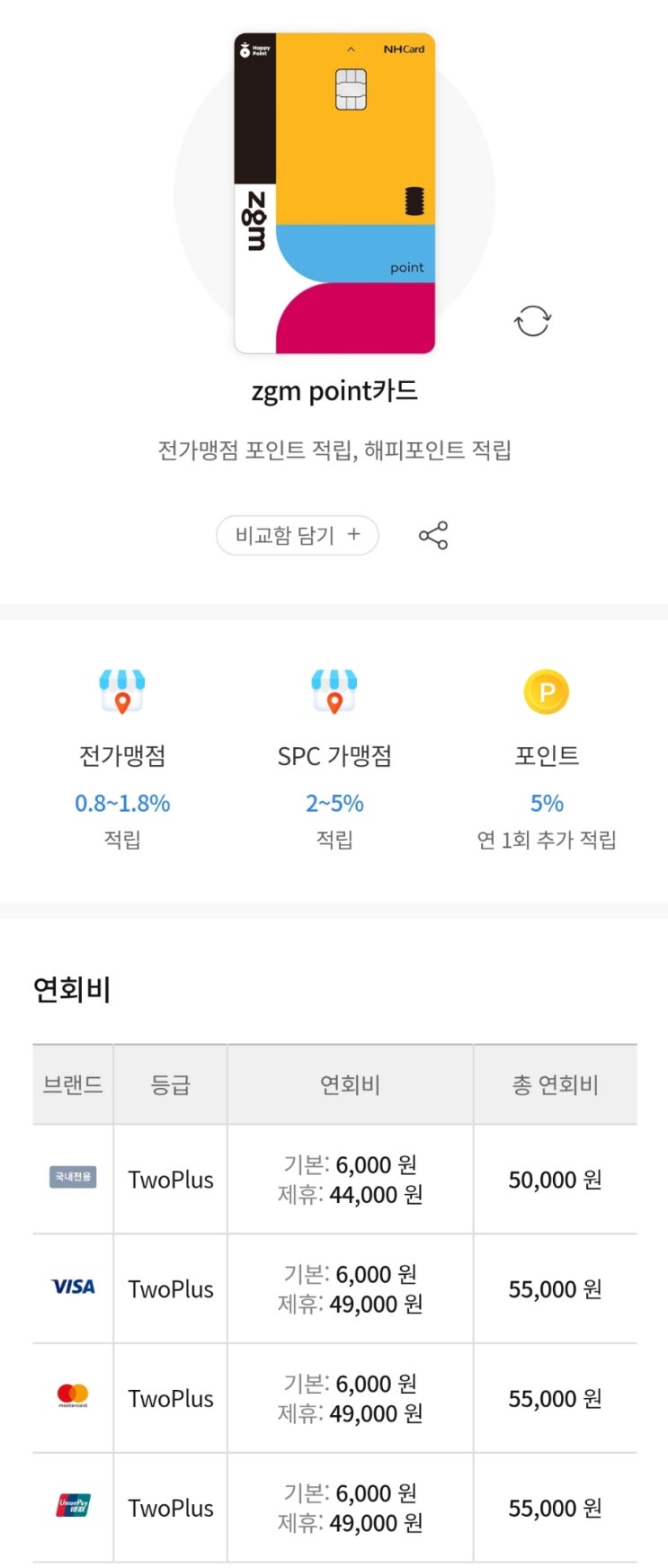This screenshot has width=668, height=1568.
Task: Select the 전가맹점 store benefit icon
Action: (x=122, y=690)
